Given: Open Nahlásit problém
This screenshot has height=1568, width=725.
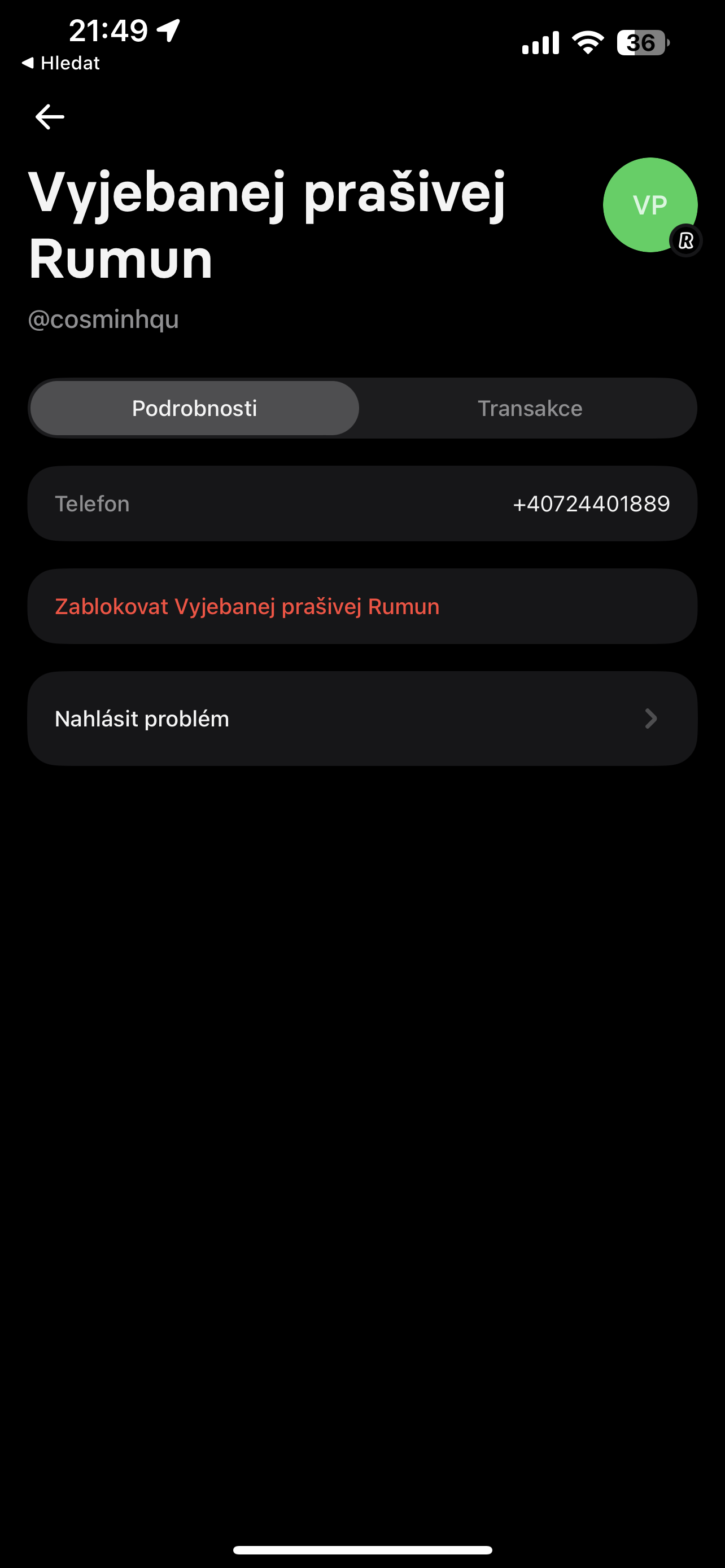Looking at the screenshot, I should coord(361,719).
